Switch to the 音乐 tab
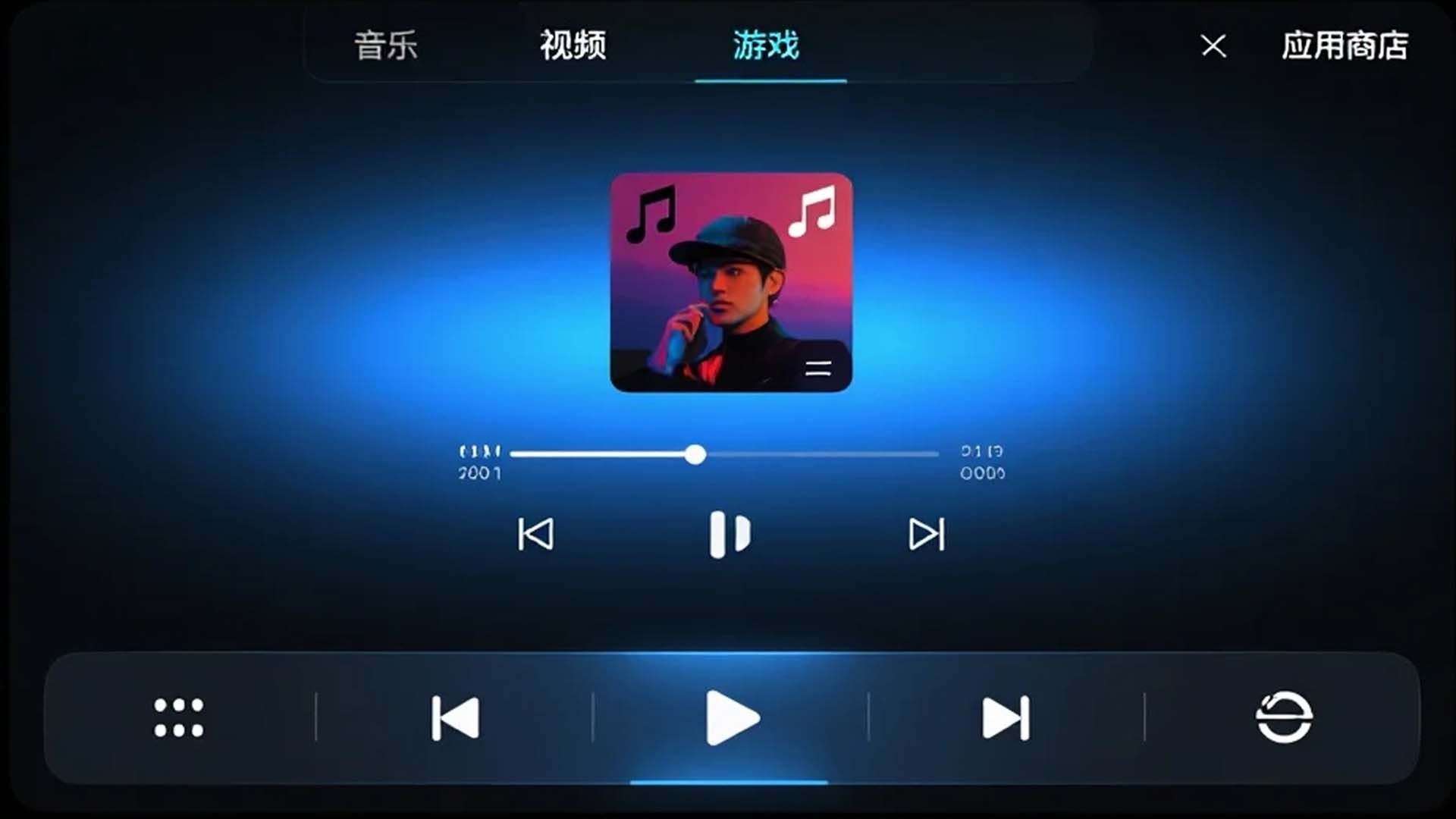The width and height of the screenshot is (1456, 819). coord(386,45)
